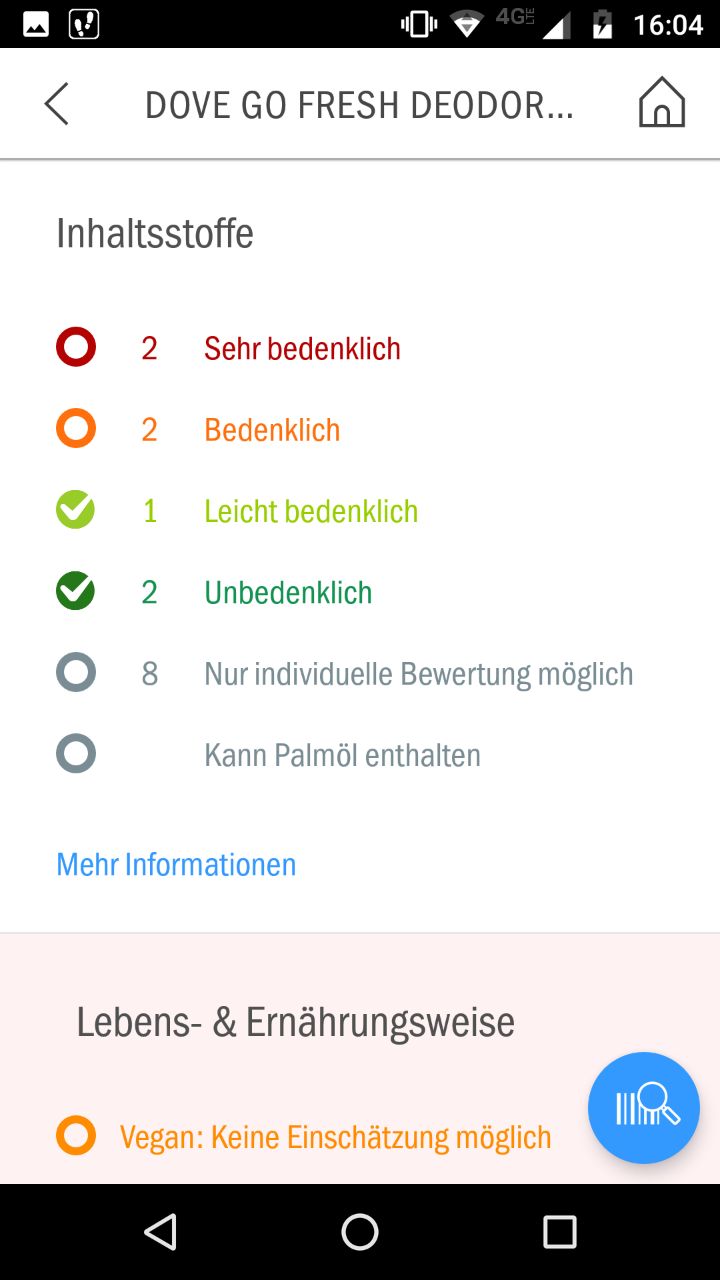
Task: Open the Leicht bedenklich ingredients row
Action: tap(360, 511)
